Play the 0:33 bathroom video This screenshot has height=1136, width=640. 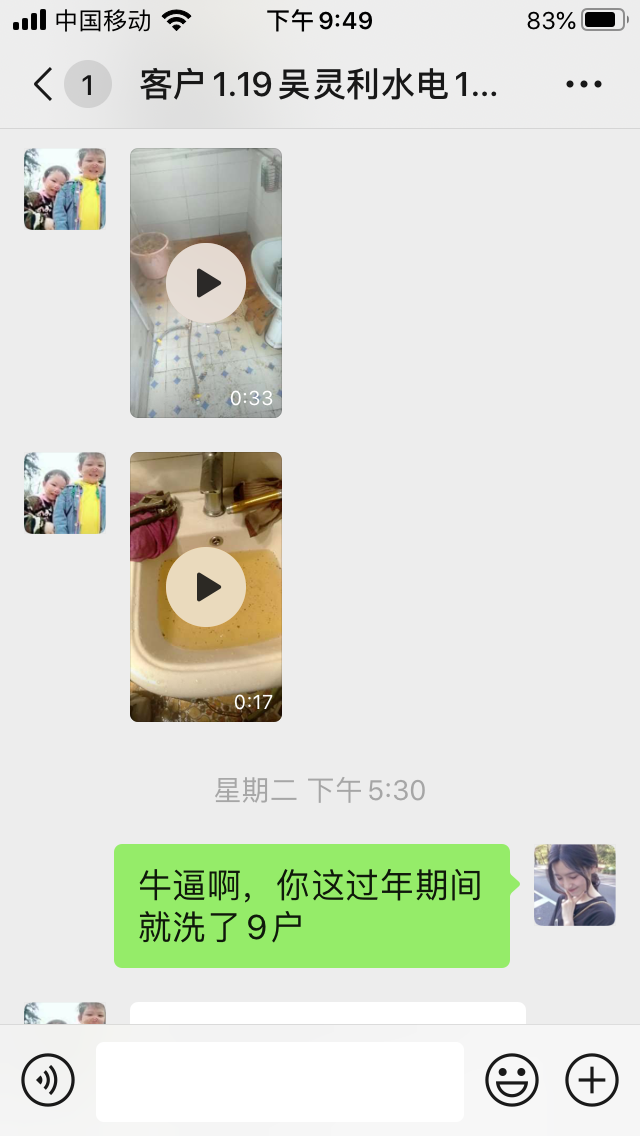click(206, 283)
